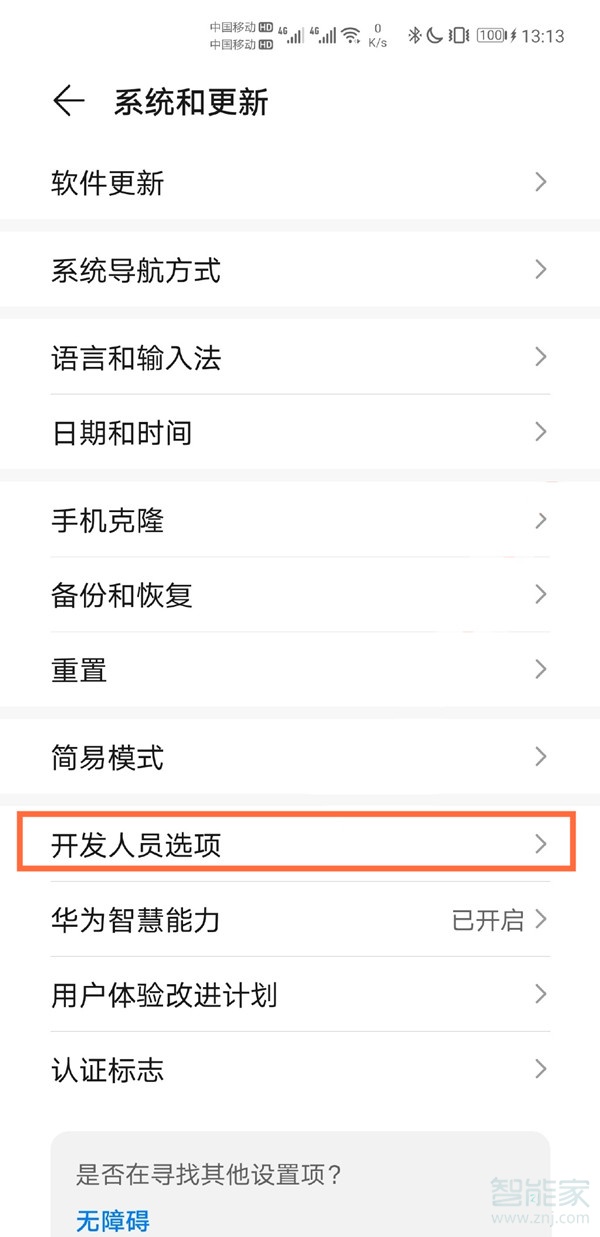This screenshot has height=1237, width=600.
Task: Go back using the top-left arrow
Action: pos(68,102)
